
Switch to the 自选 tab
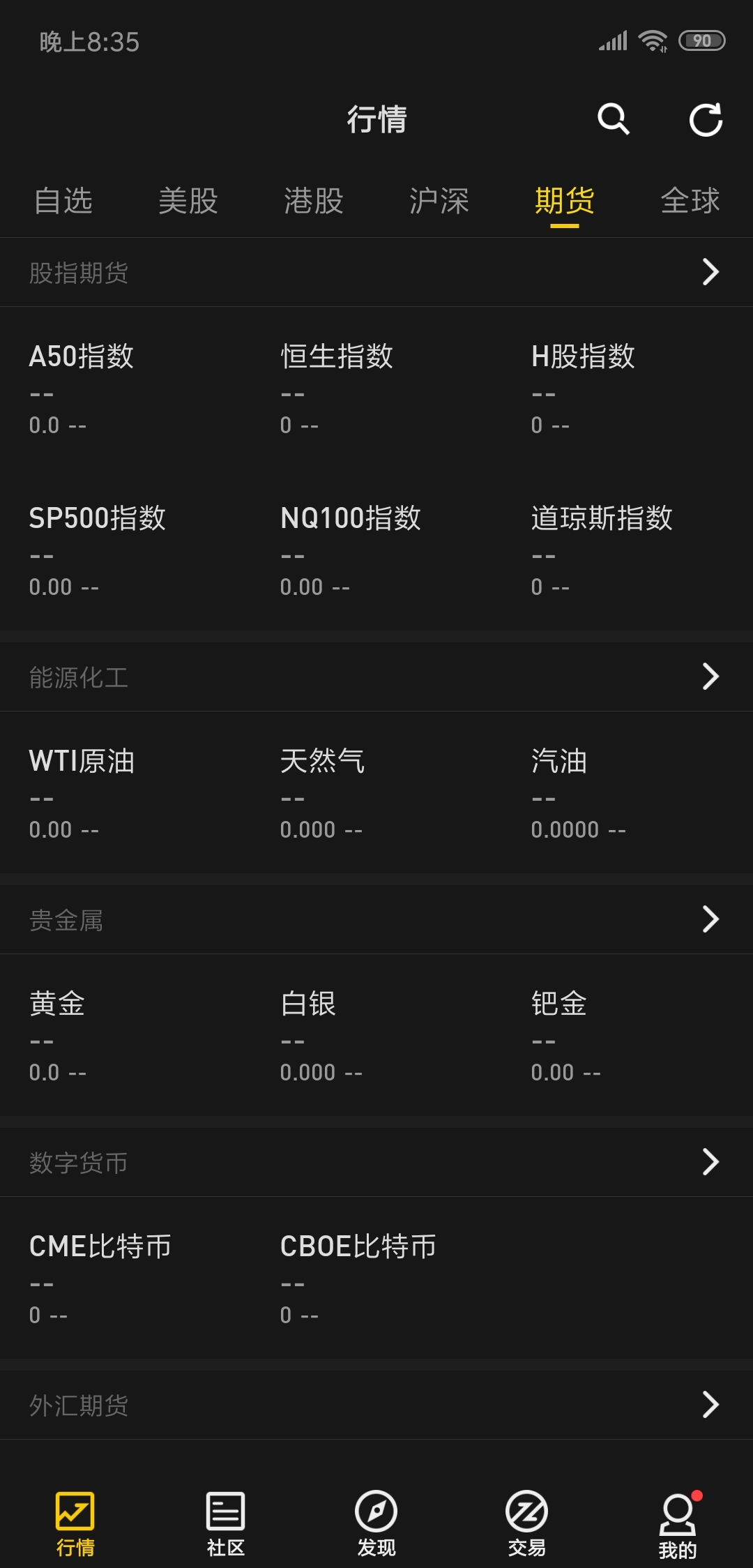click(63, 202)
